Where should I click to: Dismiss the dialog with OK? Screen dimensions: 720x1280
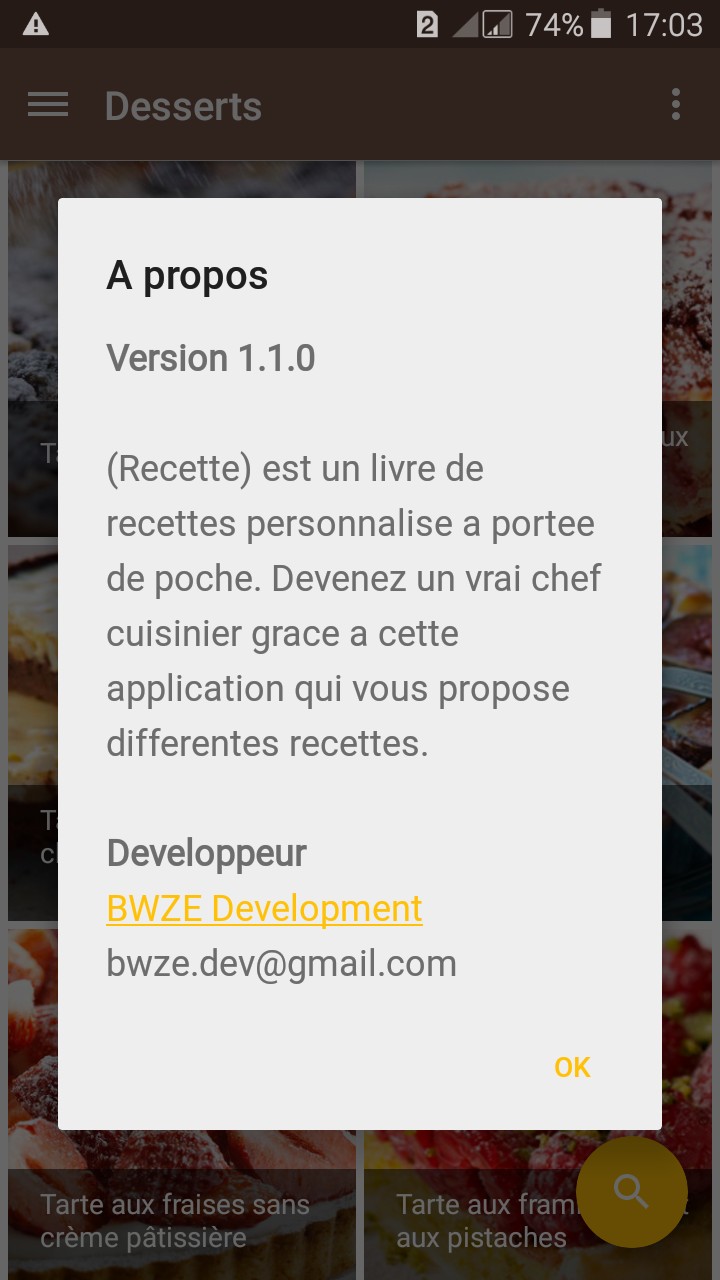coord(572,1067)
